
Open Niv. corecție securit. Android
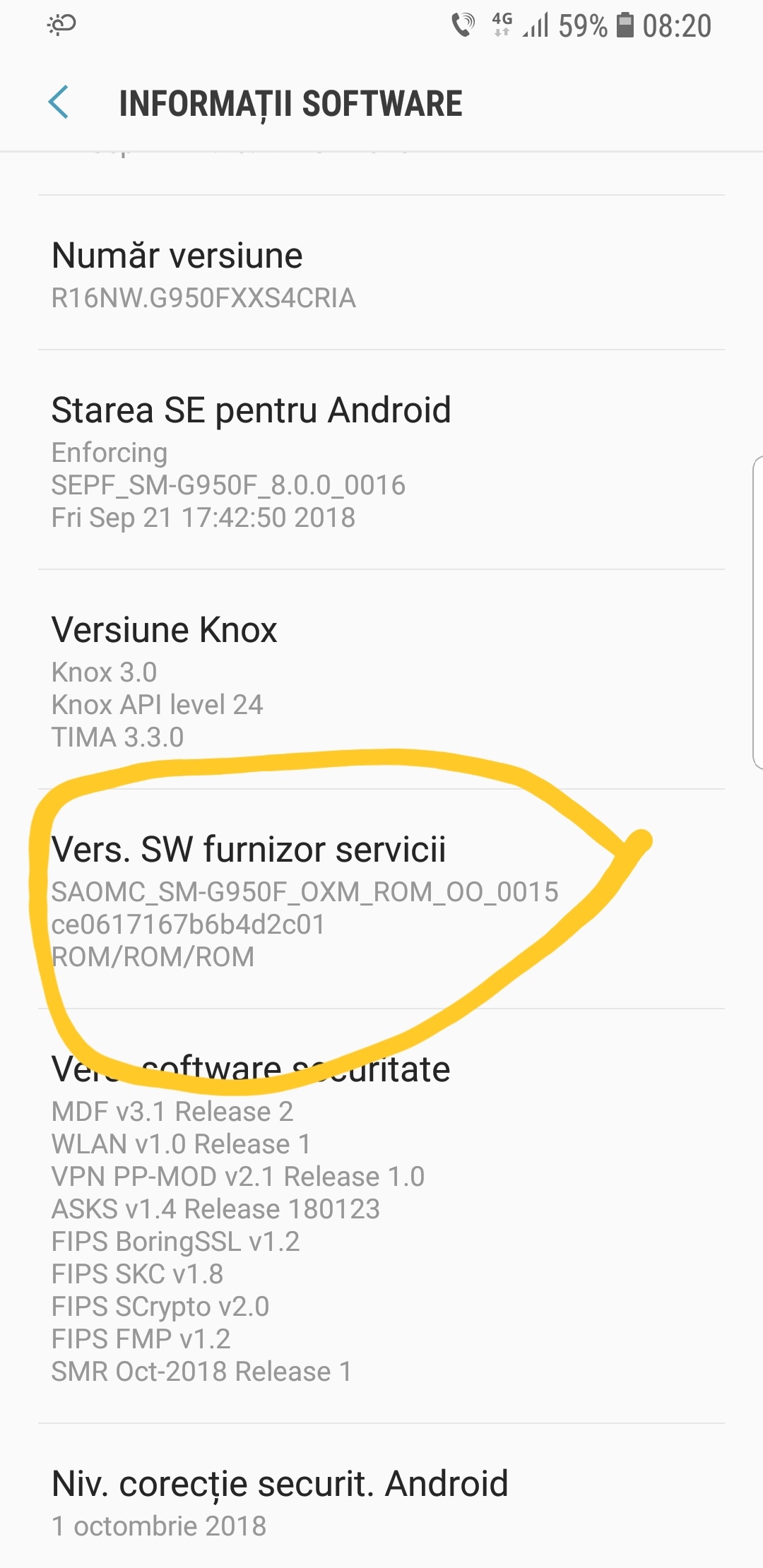[381, 1496]
